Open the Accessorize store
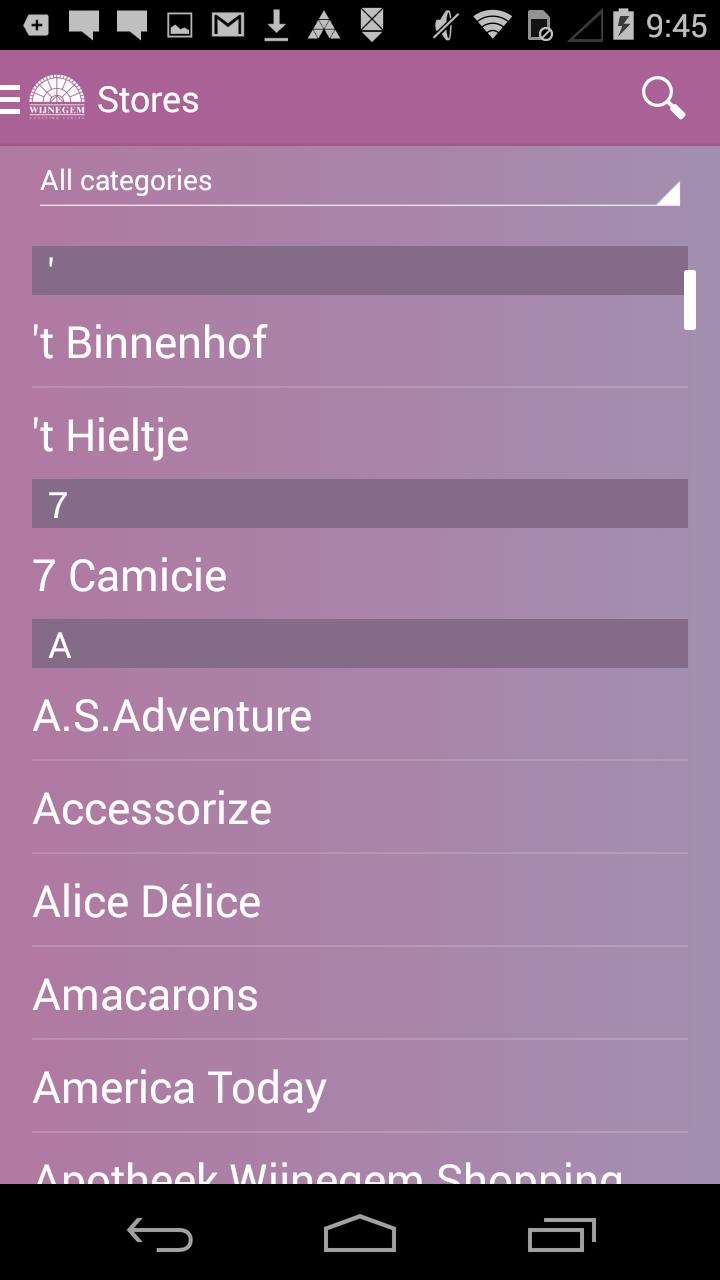The width and height of the screenshot is (720, 1280). [x=360, y=808]
